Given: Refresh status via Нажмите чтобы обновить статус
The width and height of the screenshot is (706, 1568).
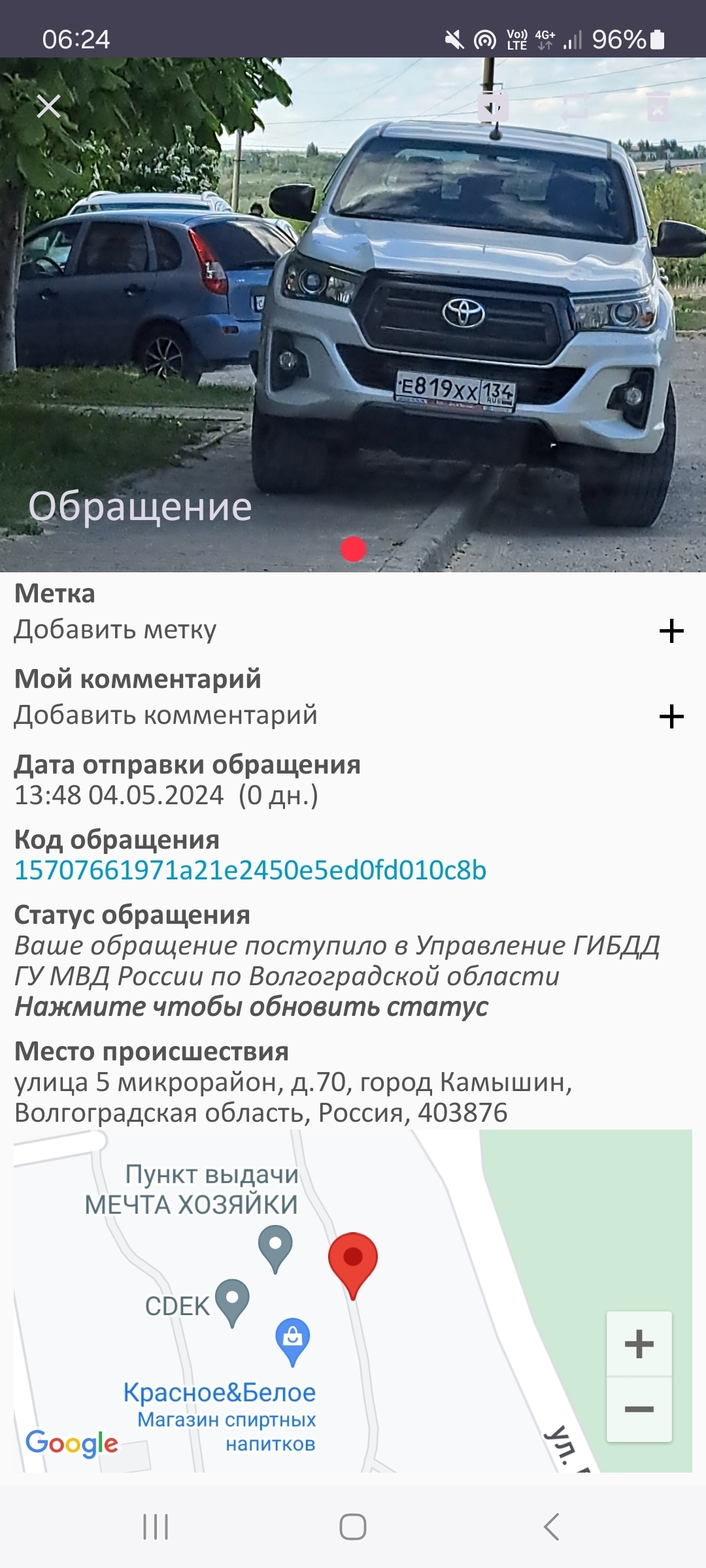Looking at the screenshot, I should pyautogui.click(x=252, y=1007).
